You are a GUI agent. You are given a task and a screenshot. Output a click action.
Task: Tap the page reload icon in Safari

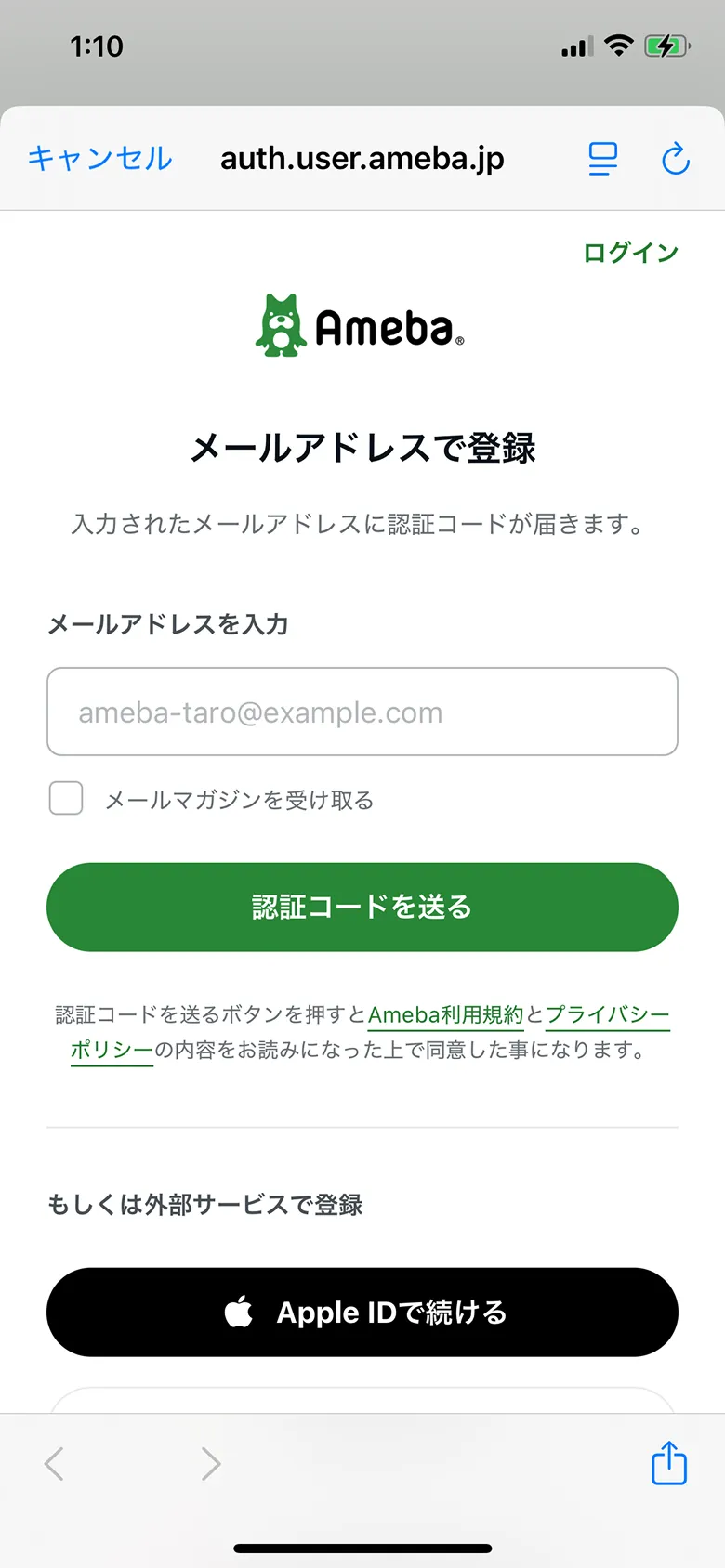coord(676,158)
